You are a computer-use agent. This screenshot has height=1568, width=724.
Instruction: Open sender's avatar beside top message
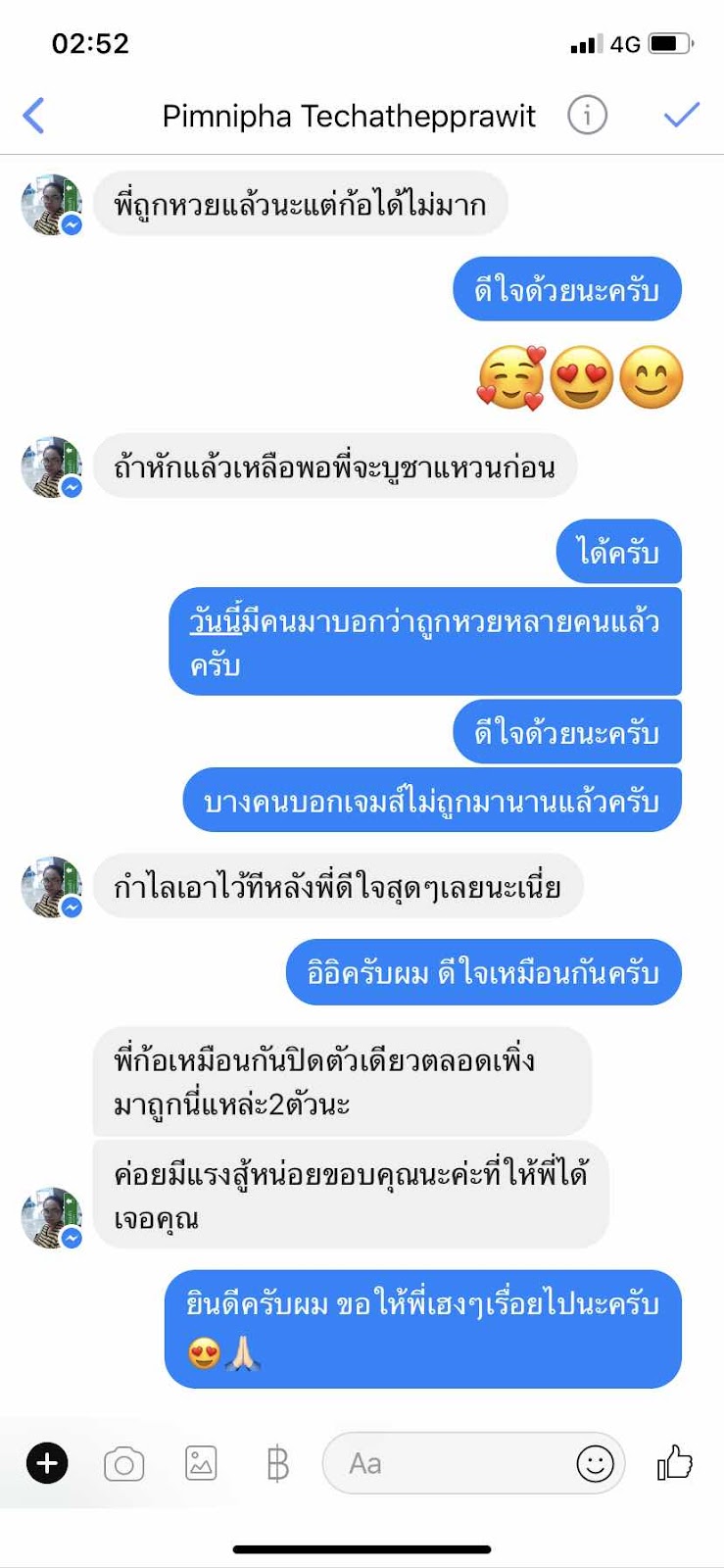click(x=51, y=205)
